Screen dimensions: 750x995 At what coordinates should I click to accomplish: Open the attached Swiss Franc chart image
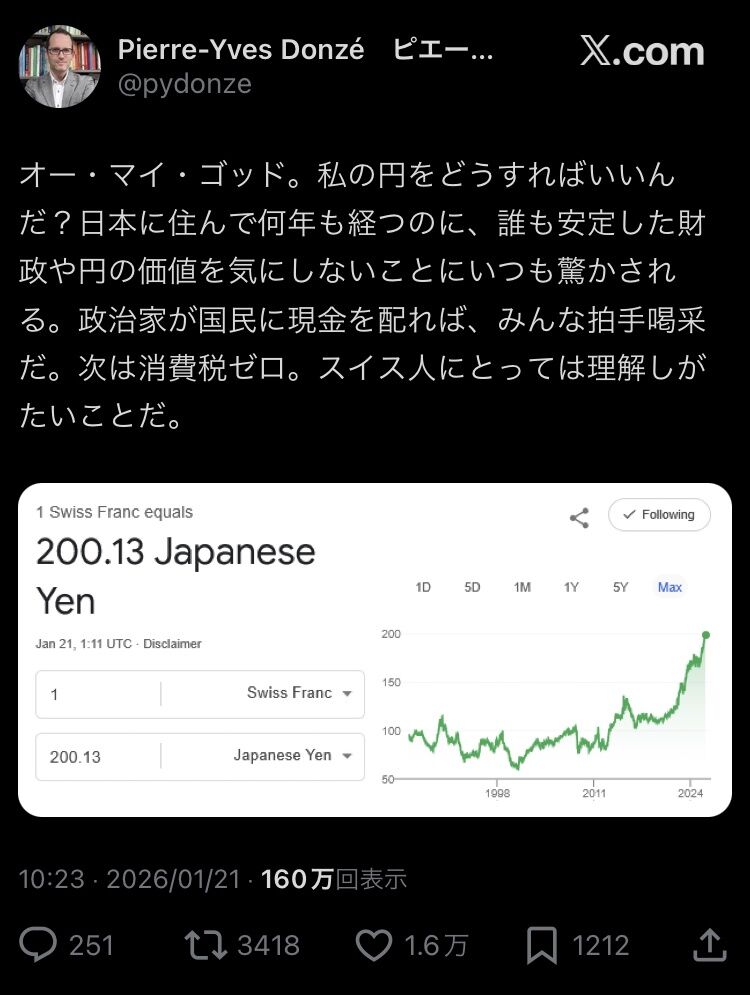point(375,649)
